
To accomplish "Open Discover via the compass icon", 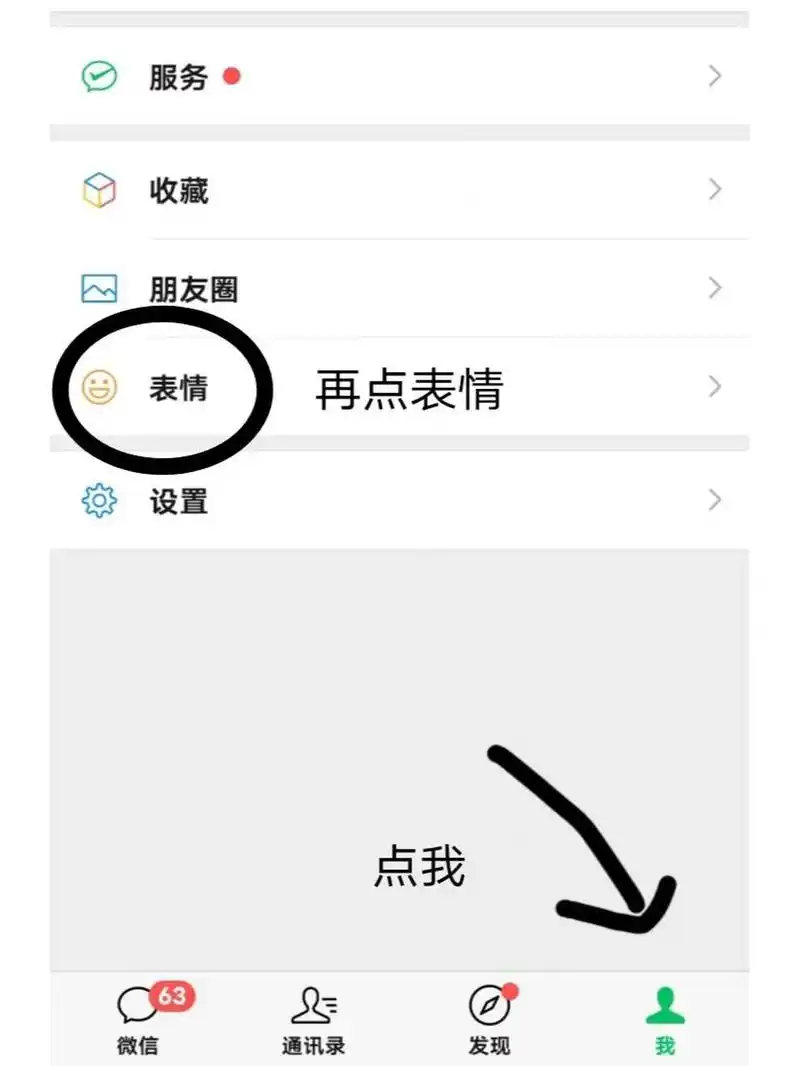I will pyautogui.click(x=487, y=1003).
